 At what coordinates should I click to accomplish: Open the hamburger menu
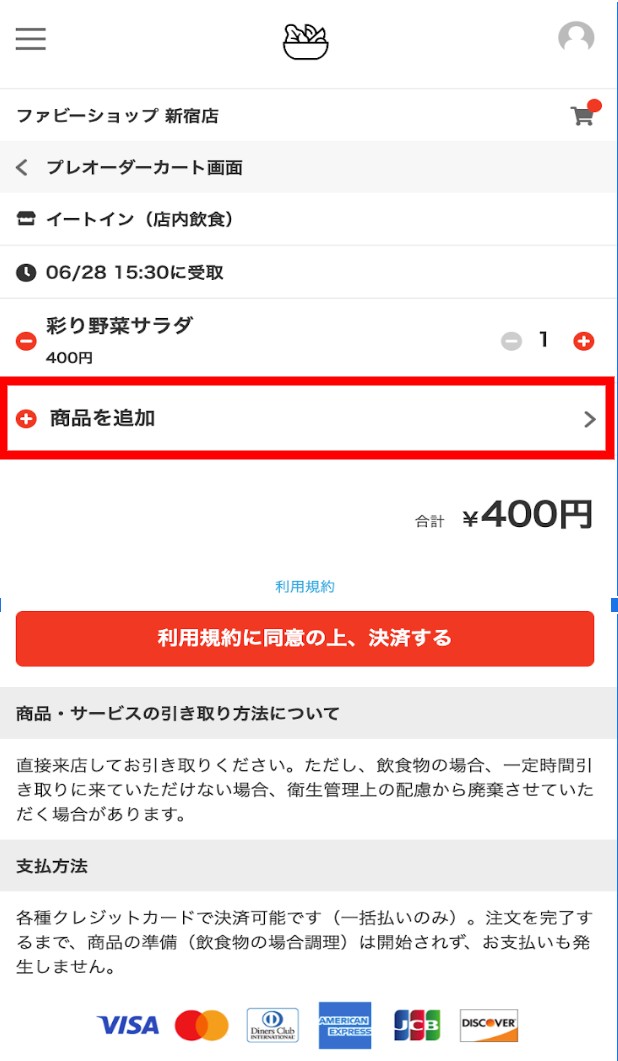click(31, 39)
